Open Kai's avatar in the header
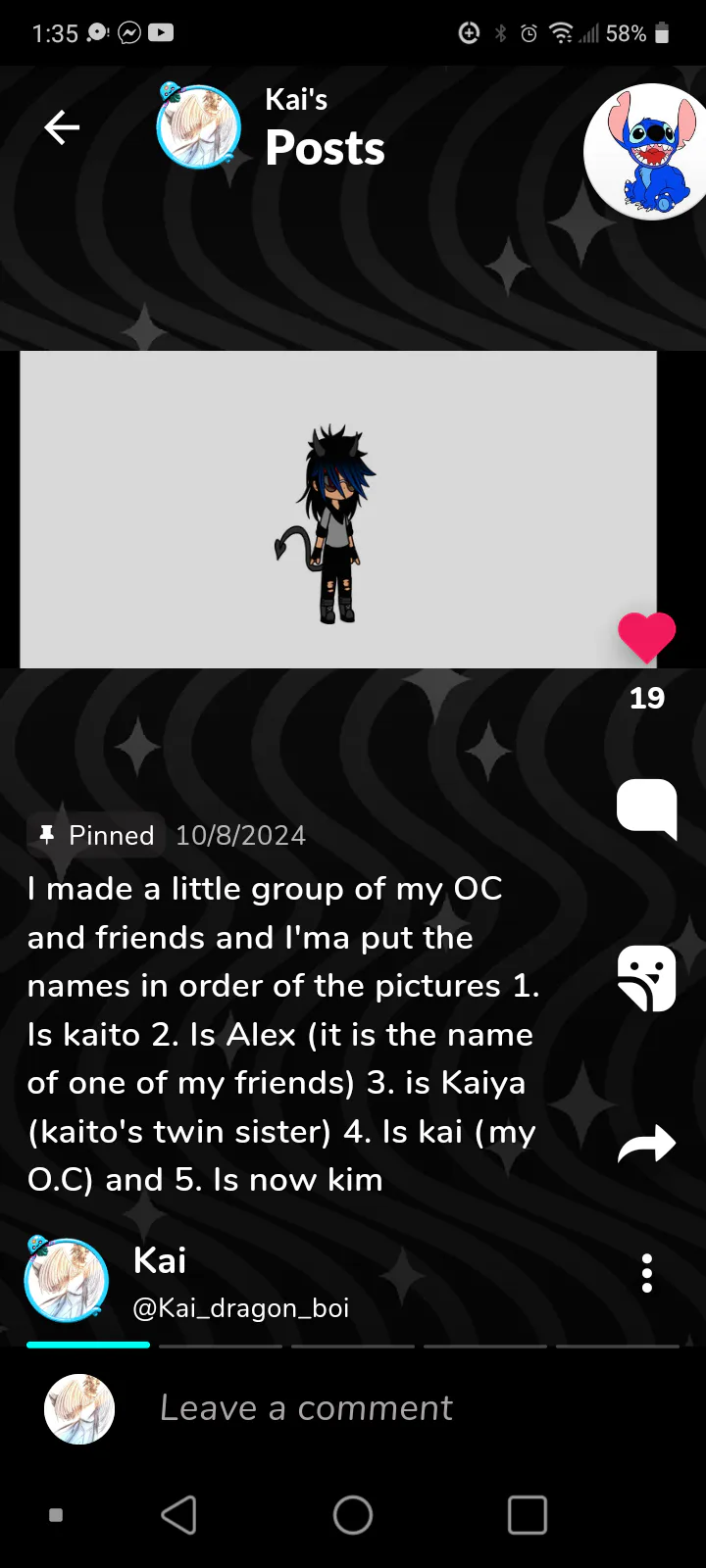Screen dimensions: 706x1568 198,125
